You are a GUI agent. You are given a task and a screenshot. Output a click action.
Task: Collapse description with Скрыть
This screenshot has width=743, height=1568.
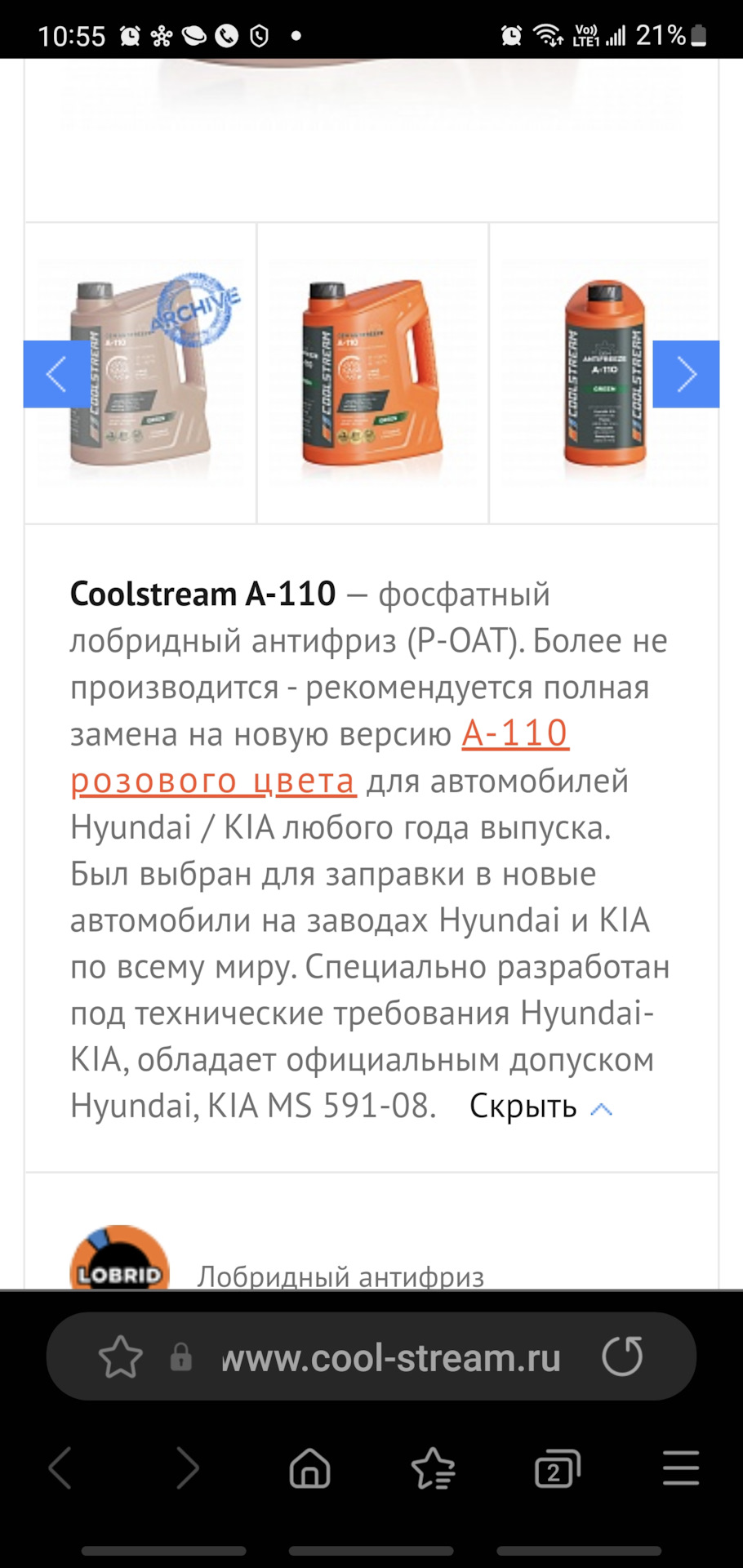[540, 1107]
